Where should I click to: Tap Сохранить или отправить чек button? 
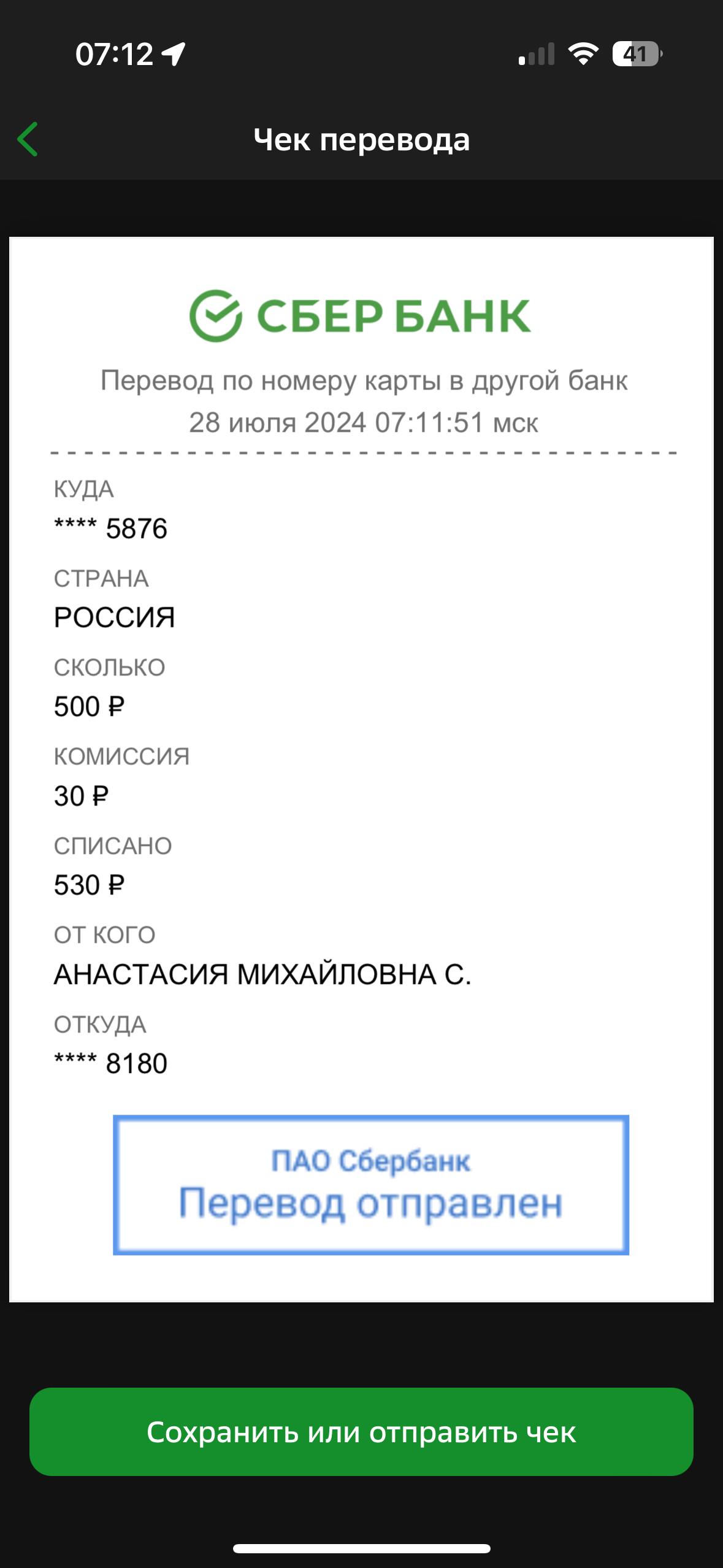[361, 1432]
